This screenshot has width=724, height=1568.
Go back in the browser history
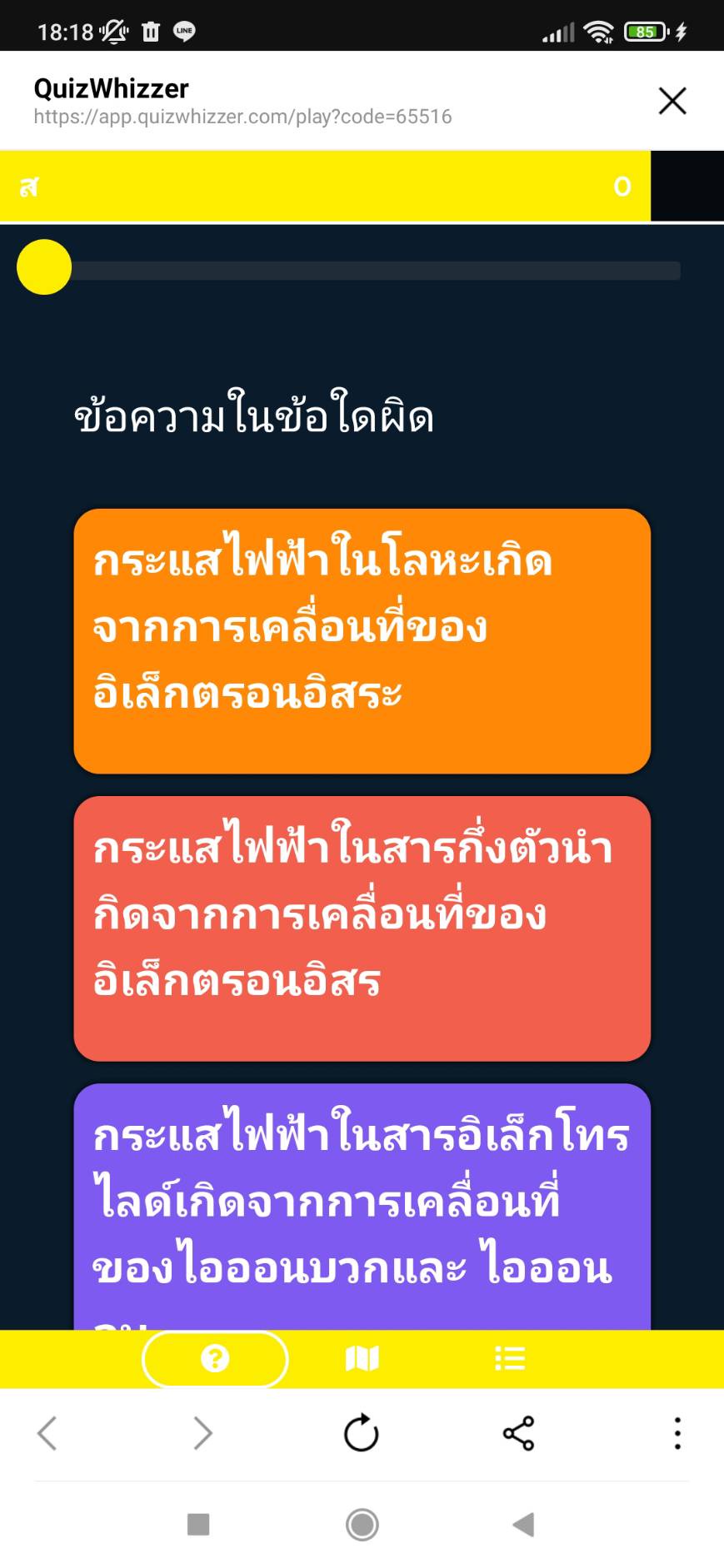[47, 1433]
